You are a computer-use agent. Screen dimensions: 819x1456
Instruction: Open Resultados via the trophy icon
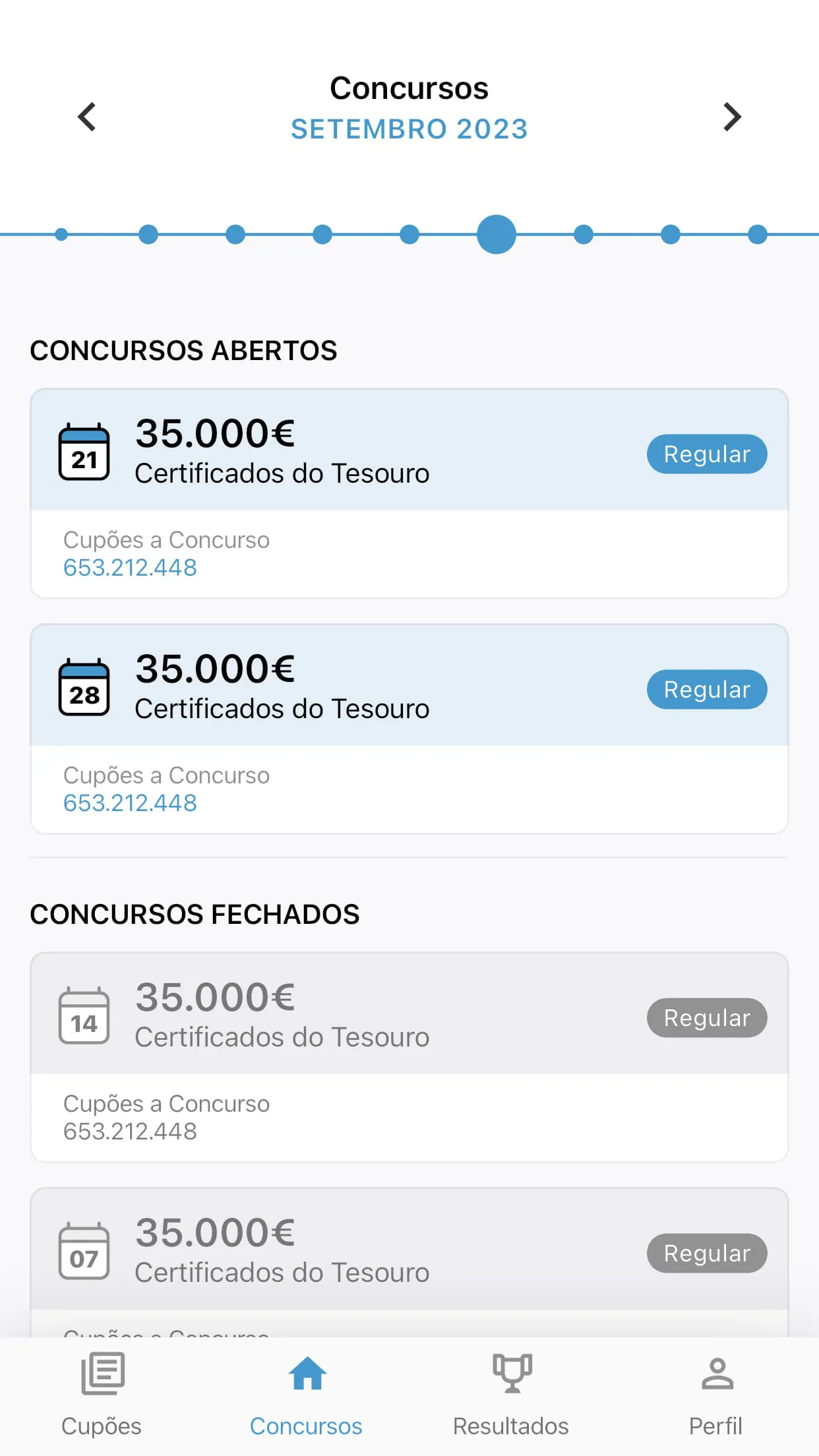tap(512, 1375)
